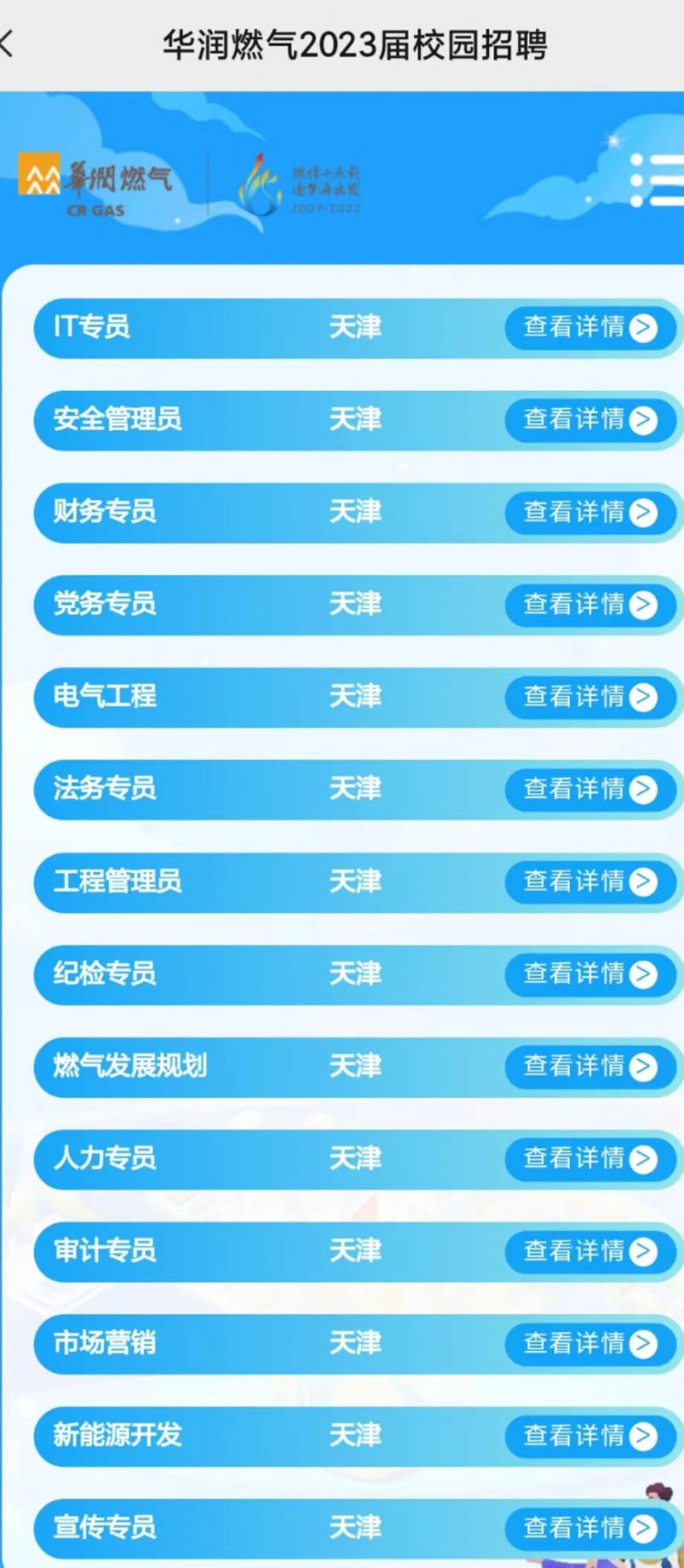The height and width of the screenshot is (1568, 684).
Task: Tap the 2007-2022 anniversary emblem
Action: click(304, 184)
